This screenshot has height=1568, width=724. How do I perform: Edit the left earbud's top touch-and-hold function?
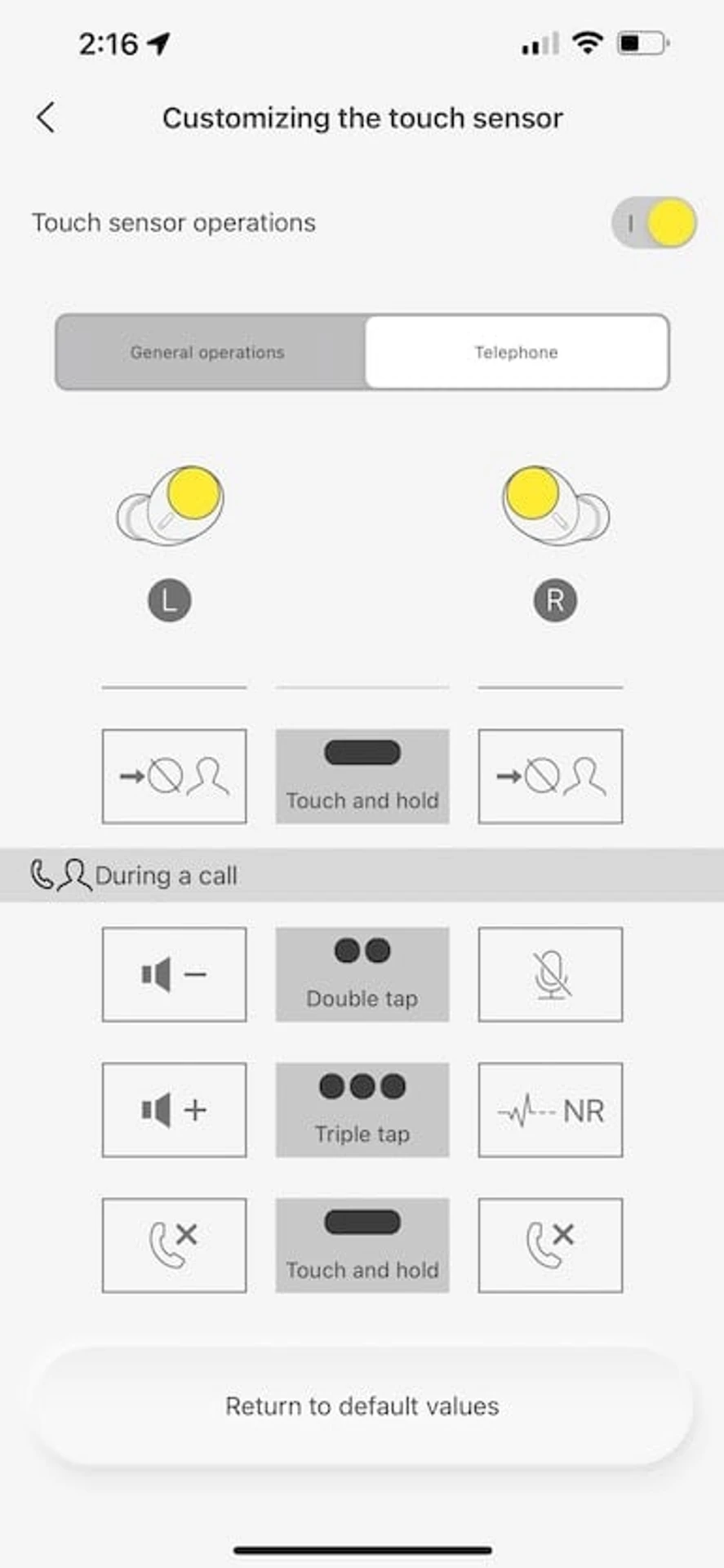[x=174, y=776]
